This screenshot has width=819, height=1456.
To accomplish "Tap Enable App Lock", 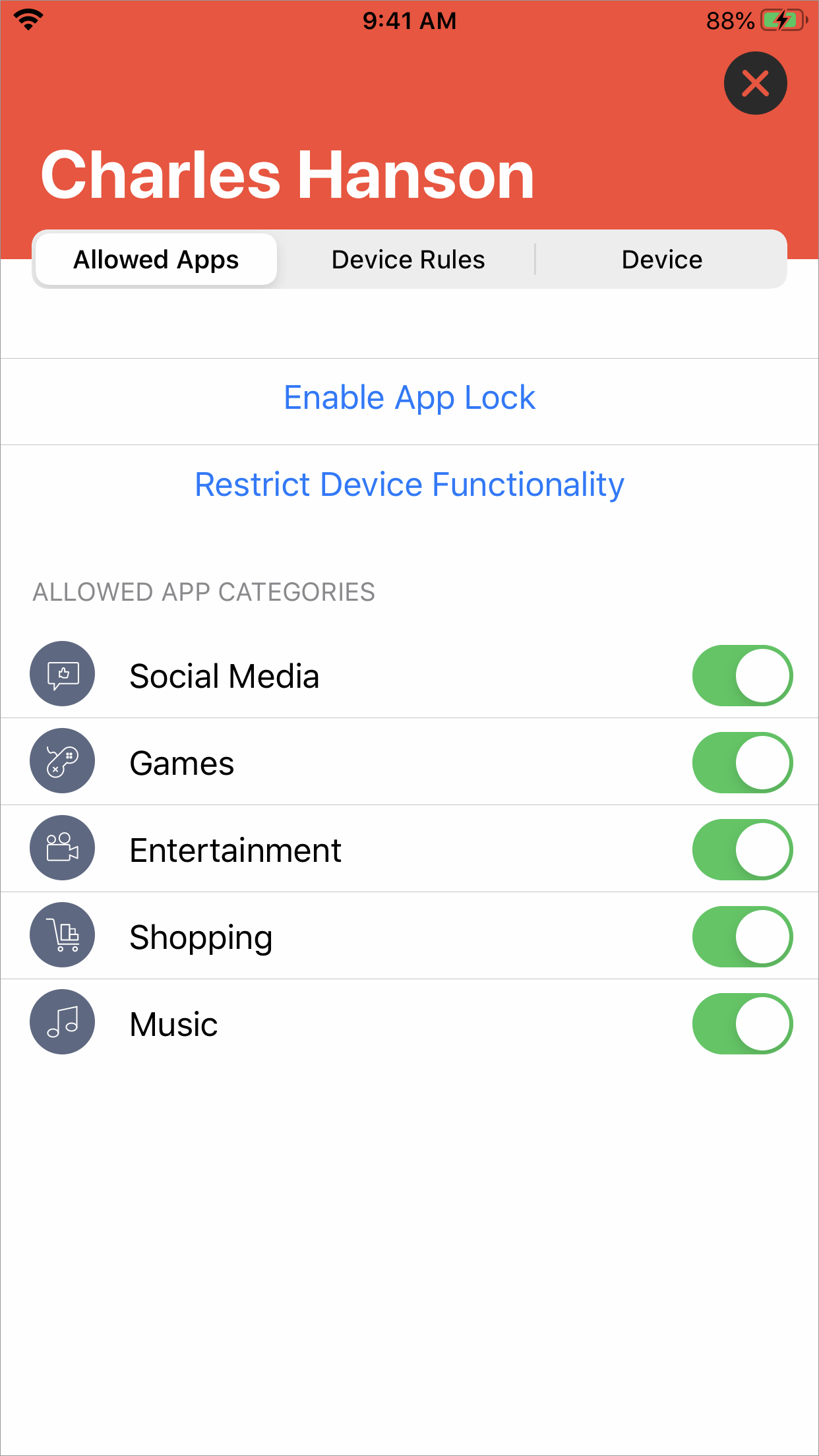I will tap(409, 398).
